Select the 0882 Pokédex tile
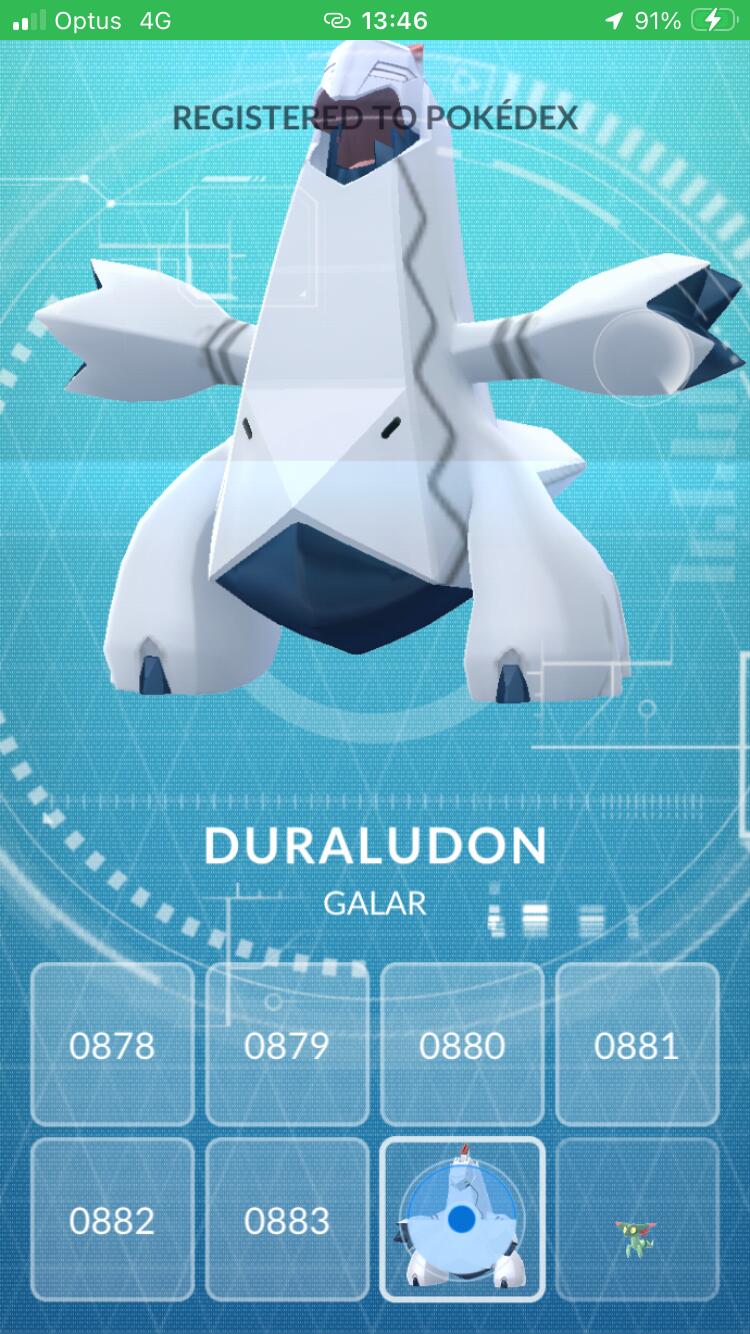Image resolution: width=750 pixels, height=1334 pixels. 112,1220
